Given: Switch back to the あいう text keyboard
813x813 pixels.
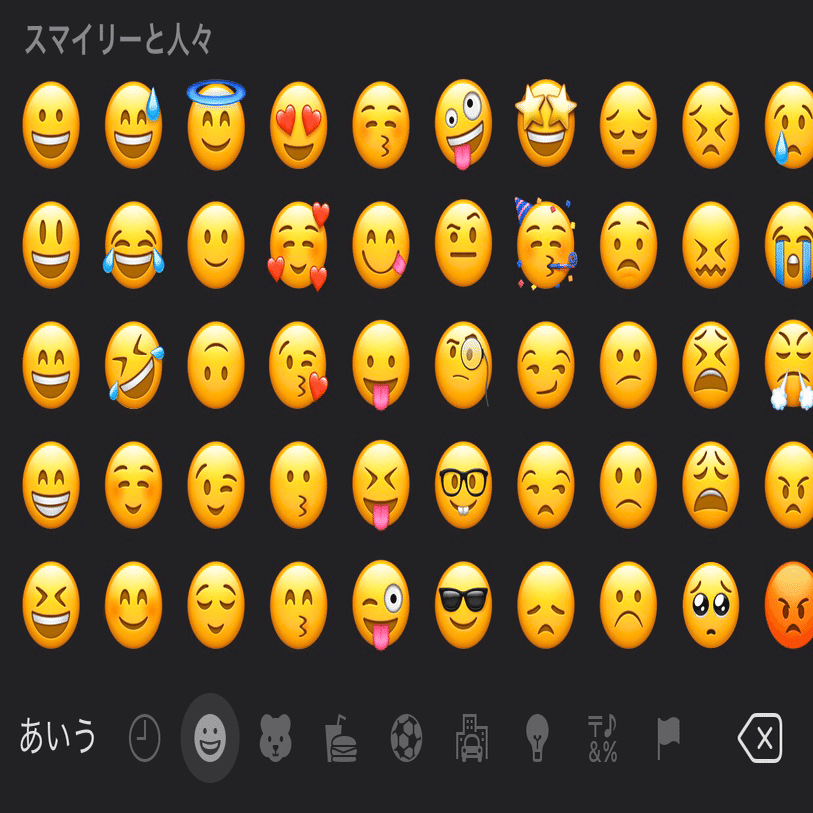Looking at the screenshot, I should (58, 738).
